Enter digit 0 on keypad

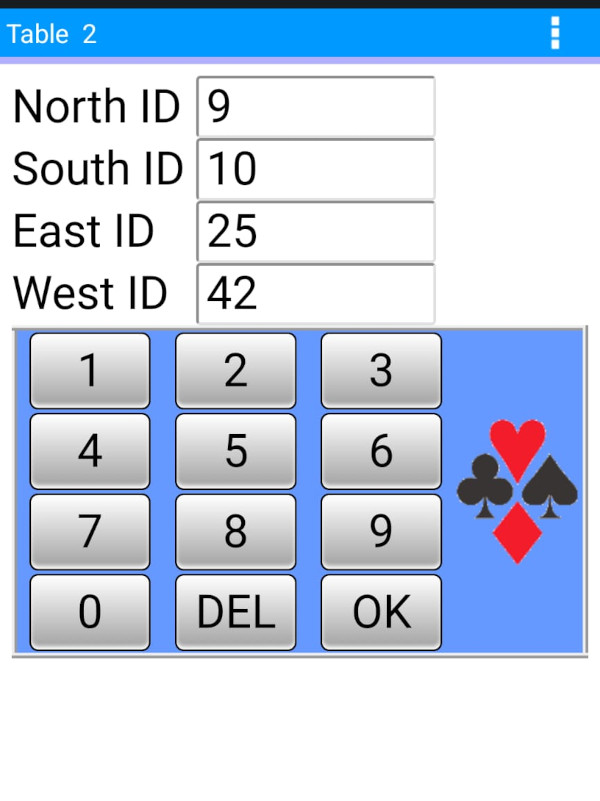(90, 612)
